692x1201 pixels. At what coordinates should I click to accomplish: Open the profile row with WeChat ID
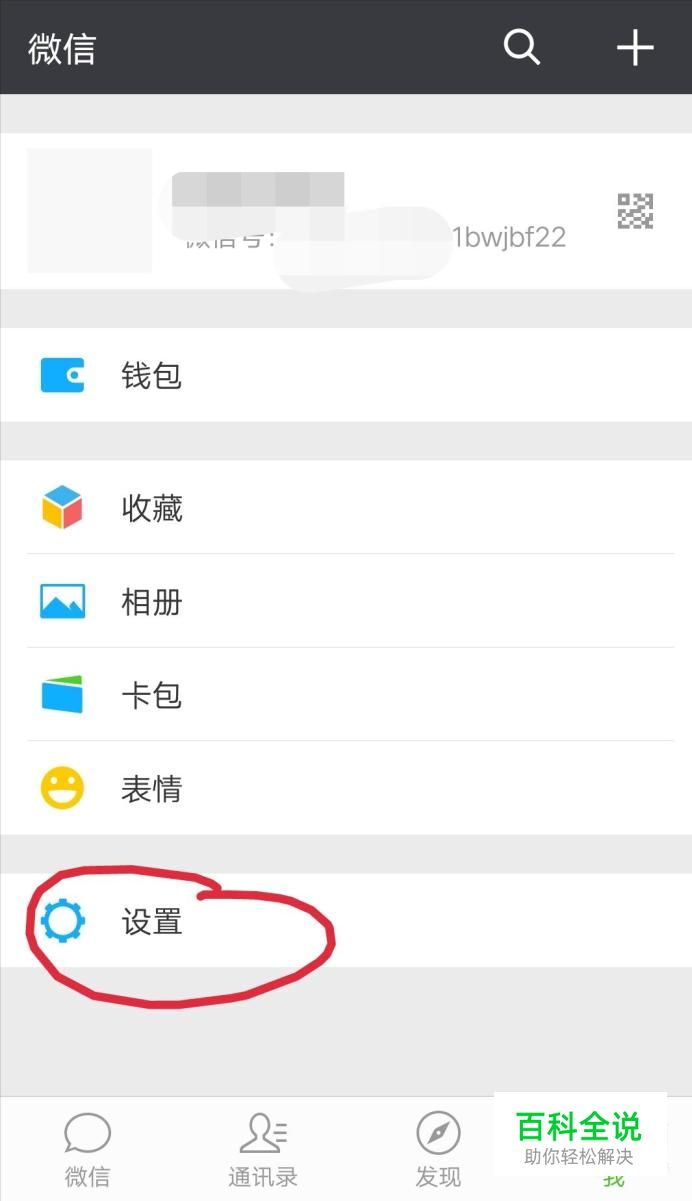click(346, 211)
